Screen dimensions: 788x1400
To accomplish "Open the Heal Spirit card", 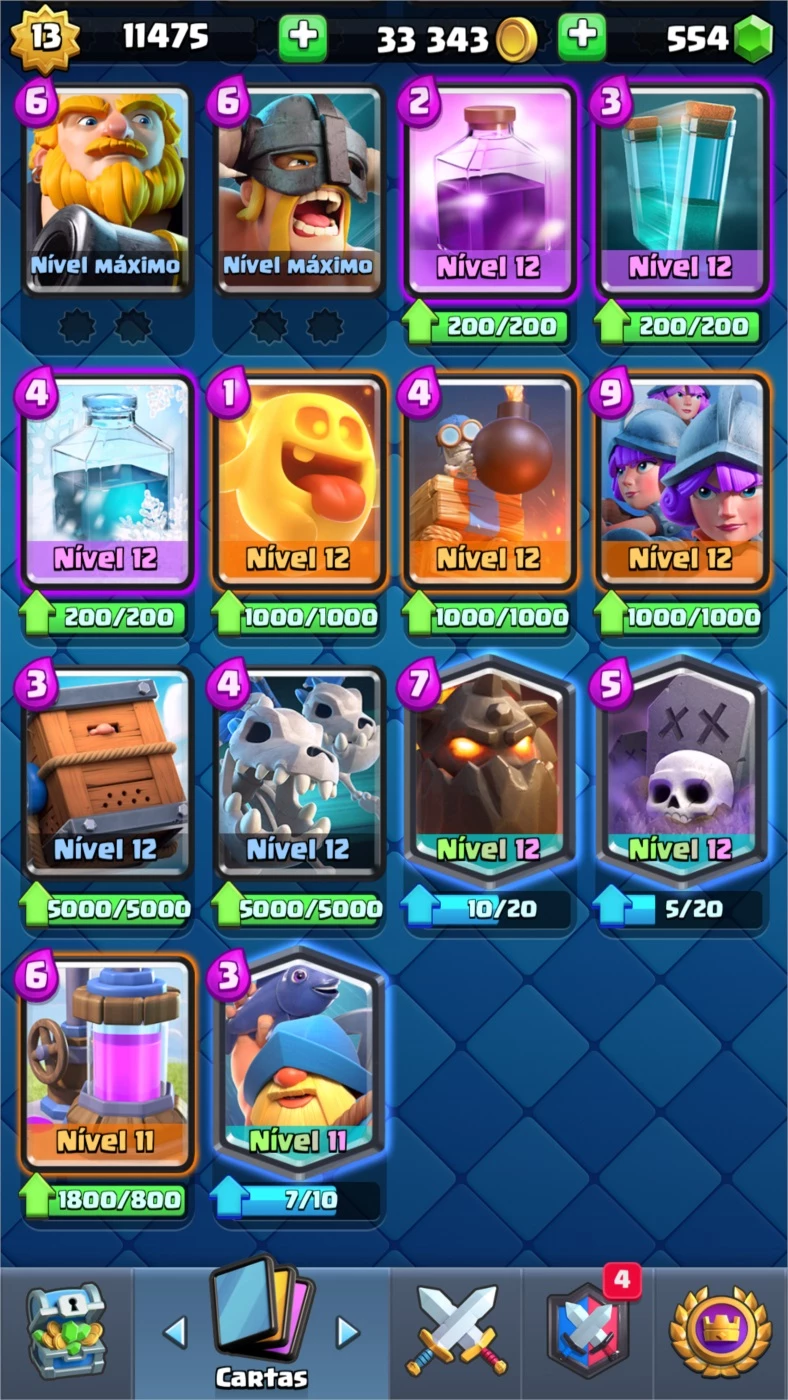I will (298, 481).
